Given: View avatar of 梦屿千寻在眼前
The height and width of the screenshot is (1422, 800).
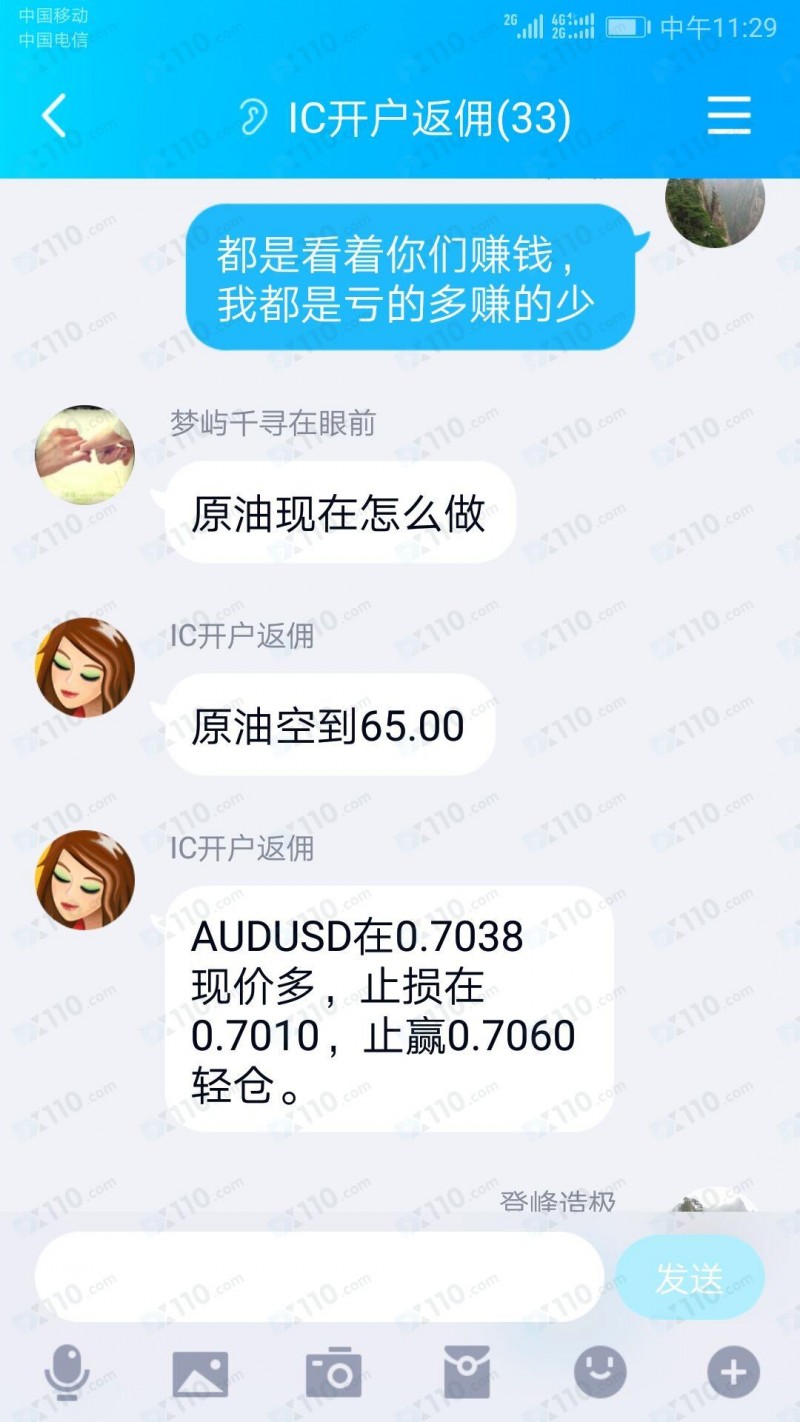Looking at the screenshot, I should [85, 455].
